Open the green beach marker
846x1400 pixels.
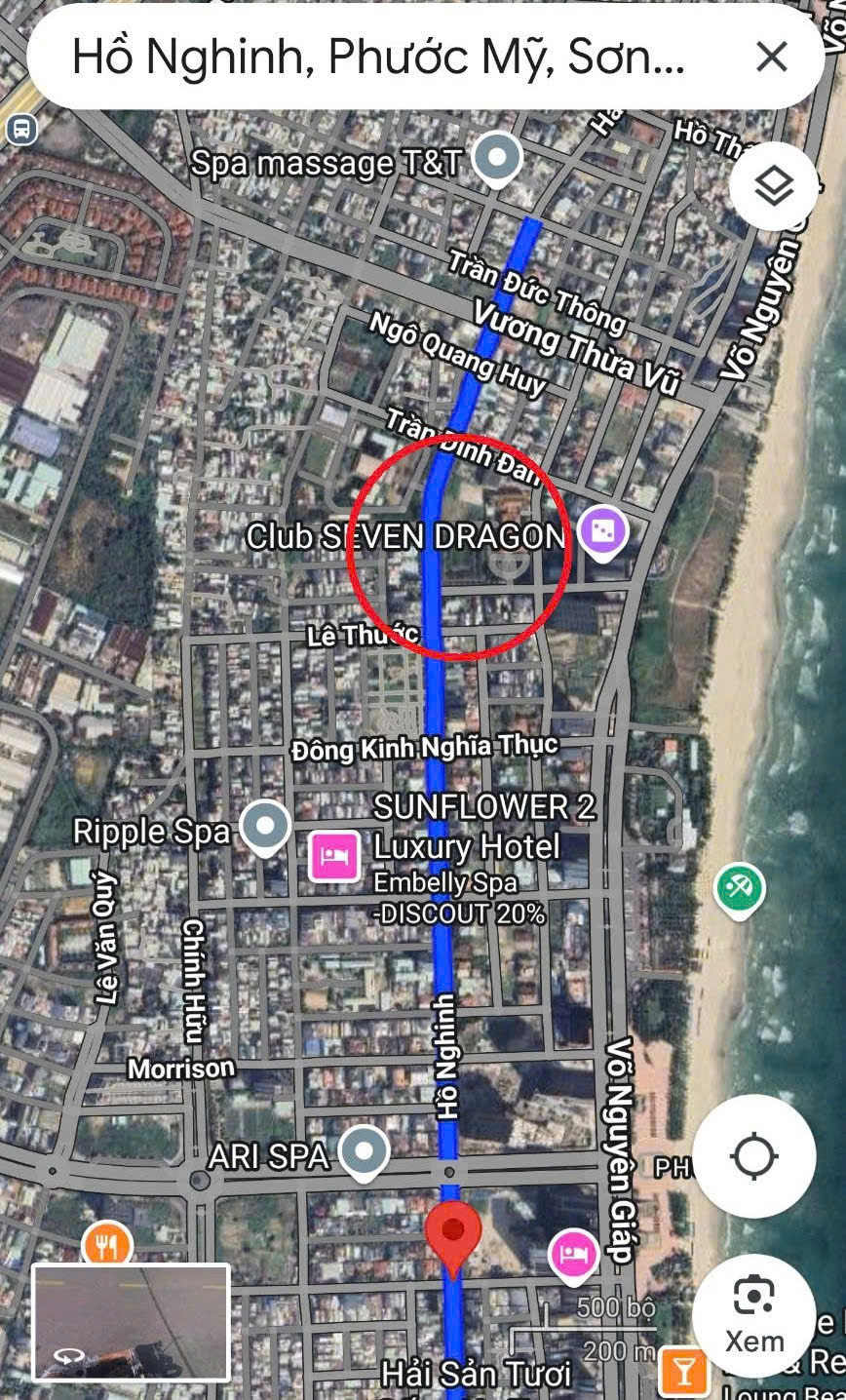point(740,888)
